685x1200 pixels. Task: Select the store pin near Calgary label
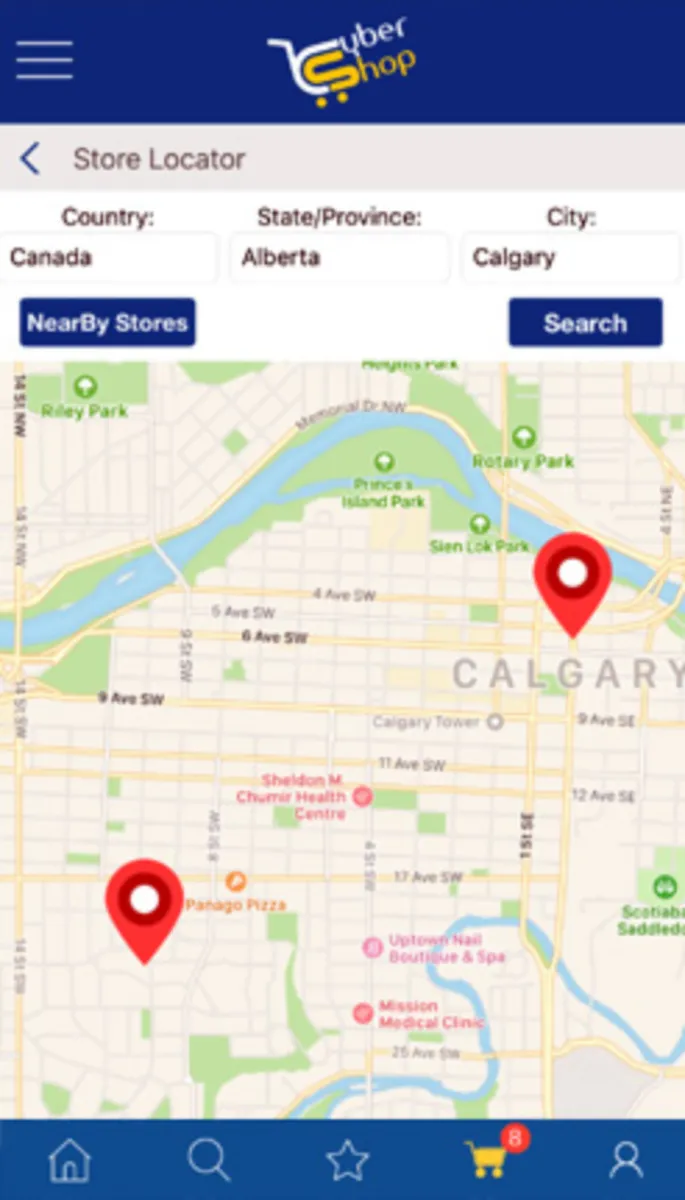(x=572, y=580)
